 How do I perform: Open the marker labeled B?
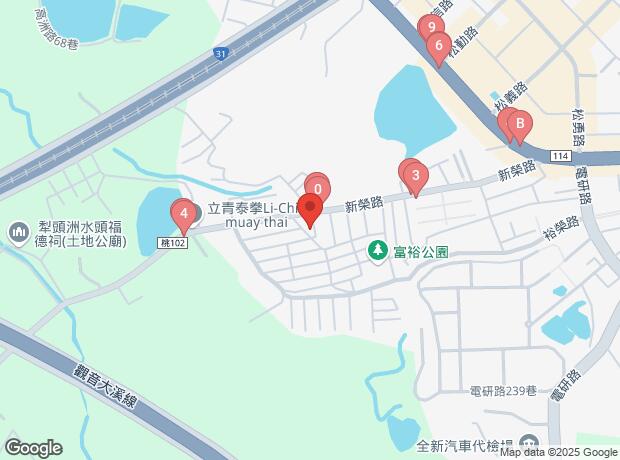[519, 125]
